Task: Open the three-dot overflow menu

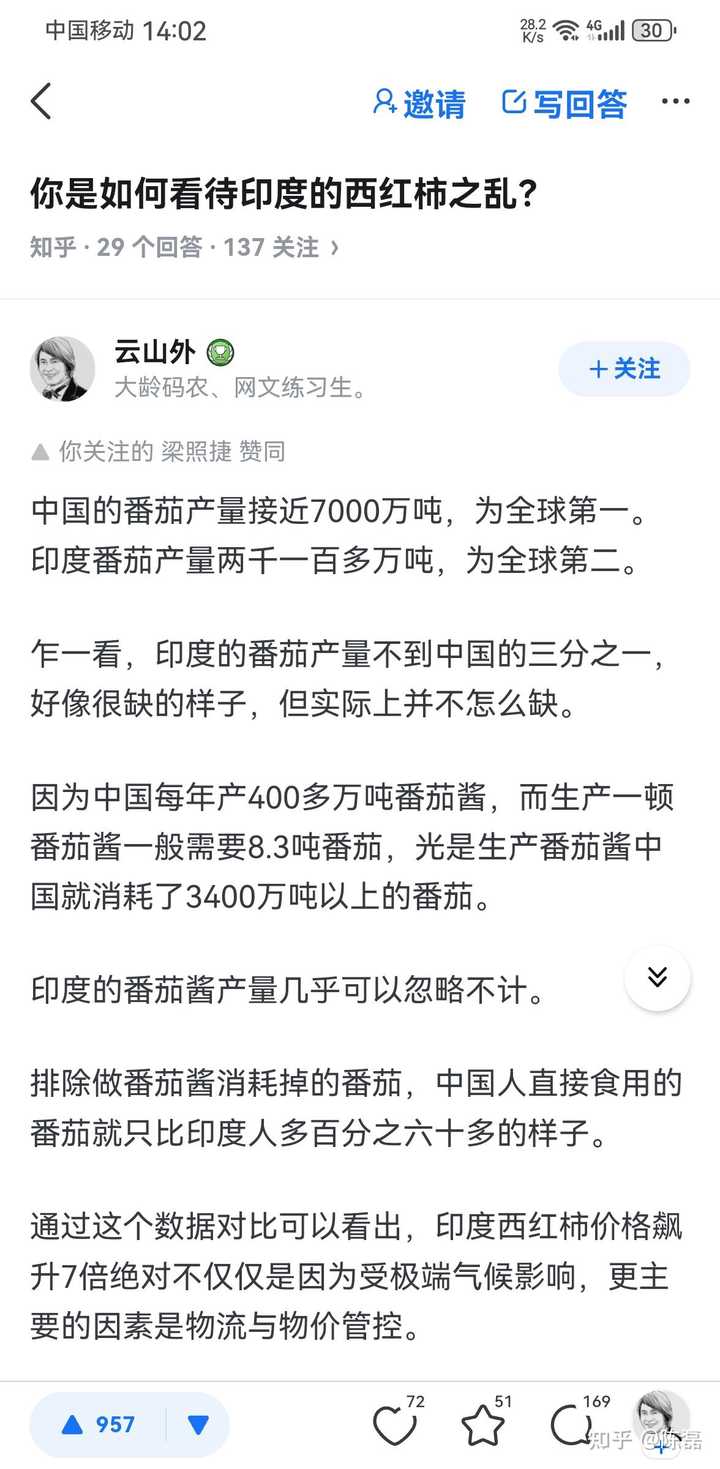Action: (x=676, y=102)
